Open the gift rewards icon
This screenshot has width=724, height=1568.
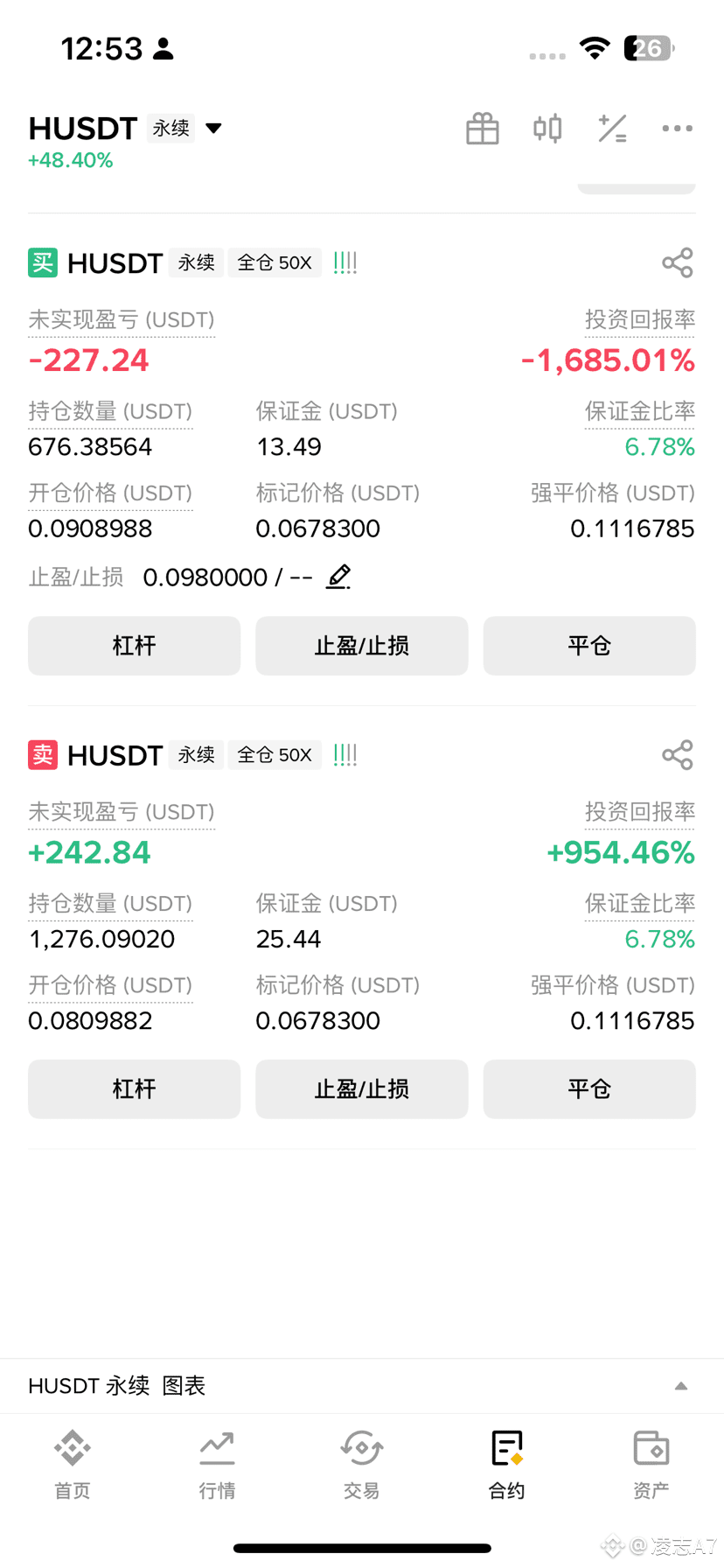[x=482, y=129]
